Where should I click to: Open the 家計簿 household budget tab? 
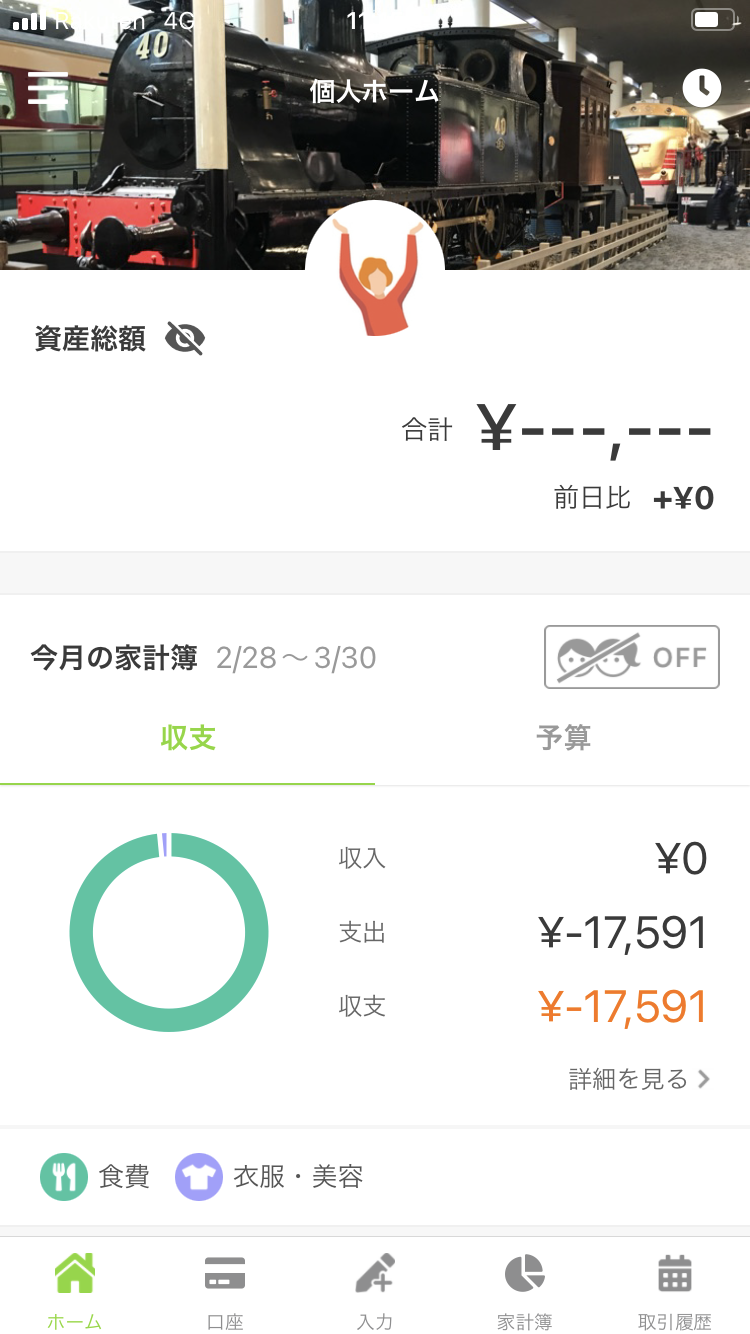click(x=525, y=1291)
